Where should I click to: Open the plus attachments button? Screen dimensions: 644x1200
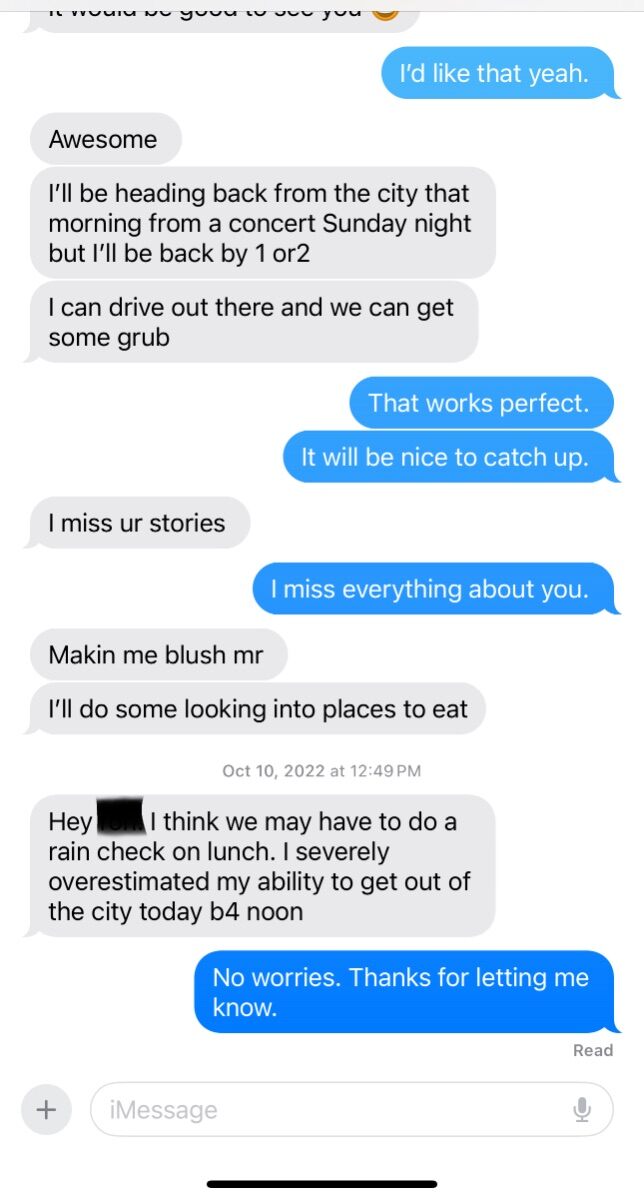pos(46,1109)
